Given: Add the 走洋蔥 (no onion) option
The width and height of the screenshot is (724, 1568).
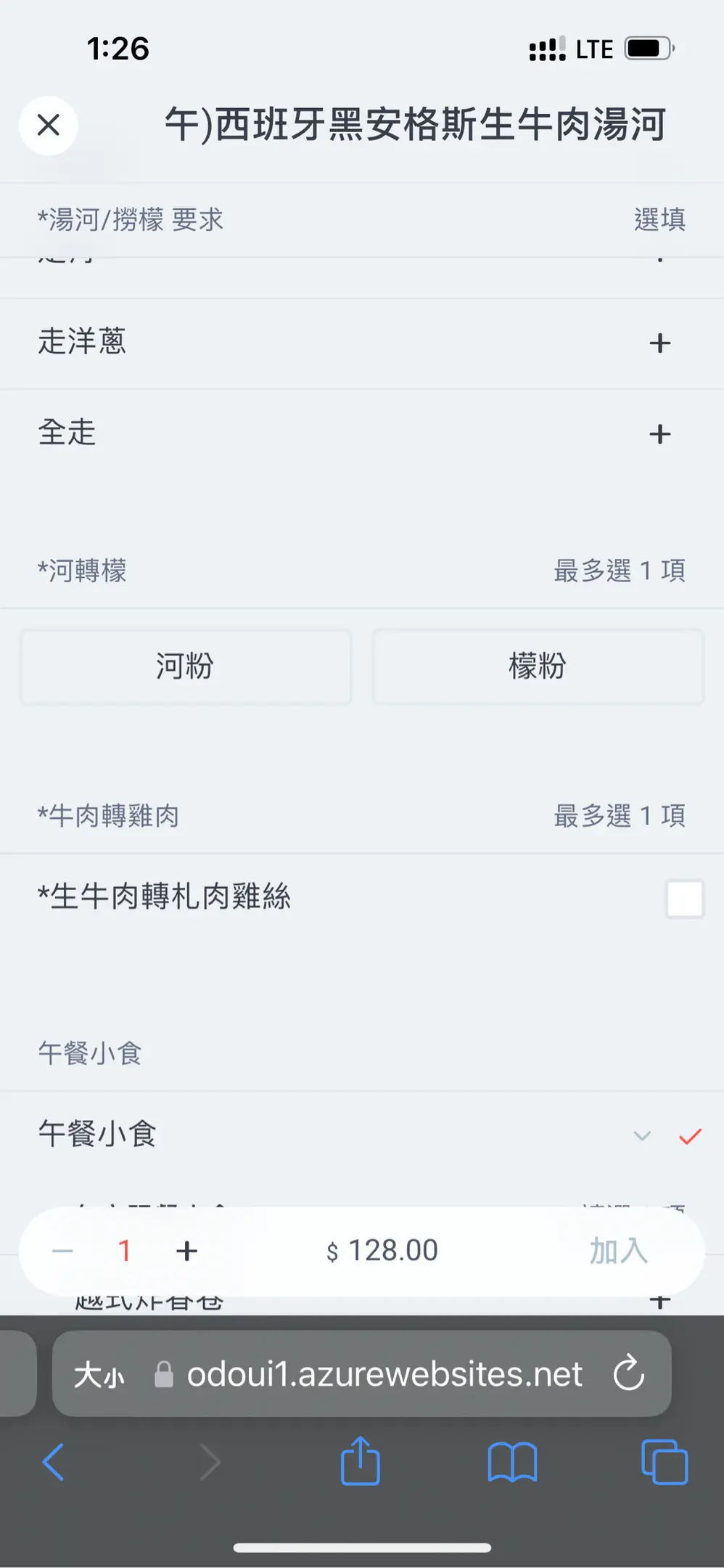Looking at the screenshot, I should 659,343.
